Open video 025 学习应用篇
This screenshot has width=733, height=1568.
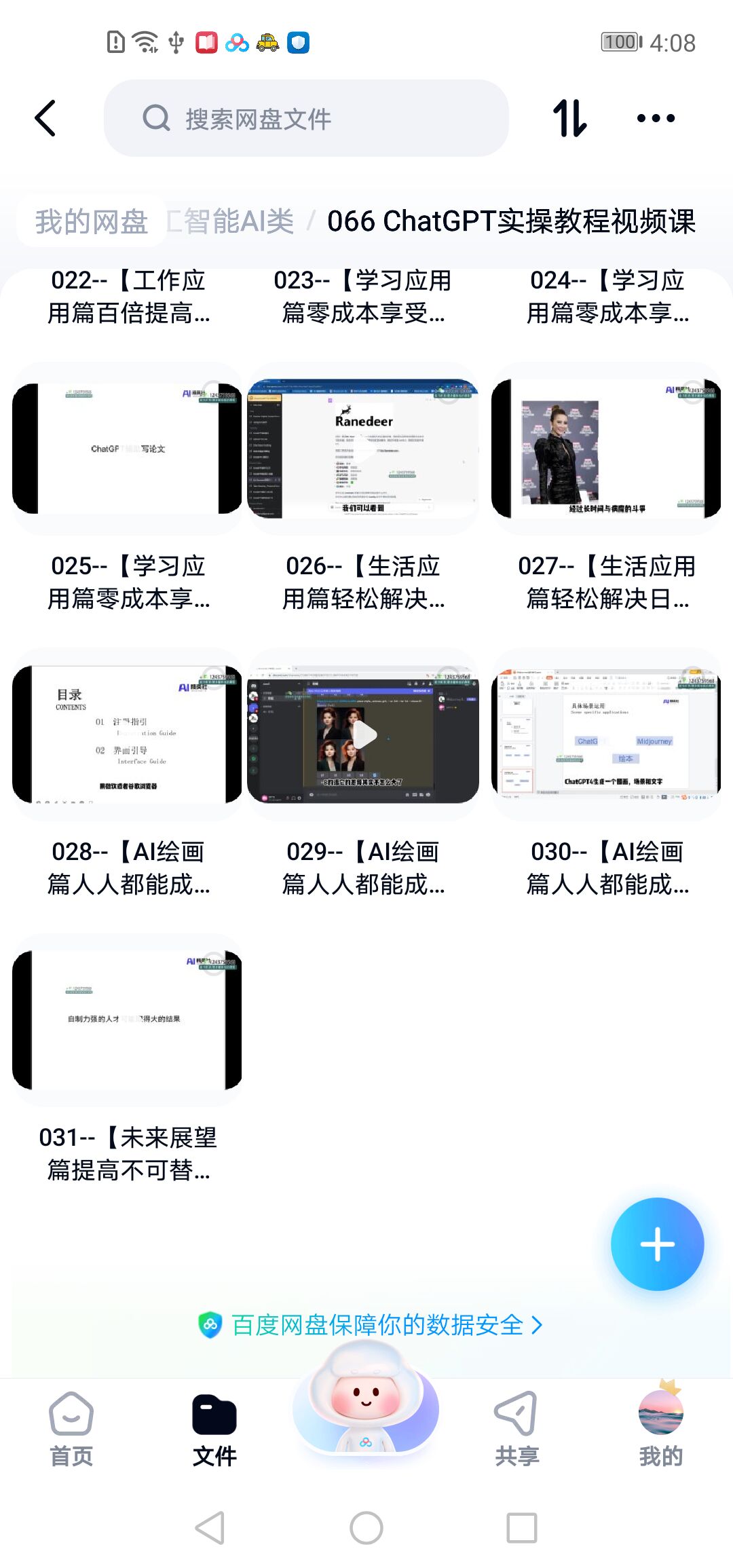tap(128, 449)
